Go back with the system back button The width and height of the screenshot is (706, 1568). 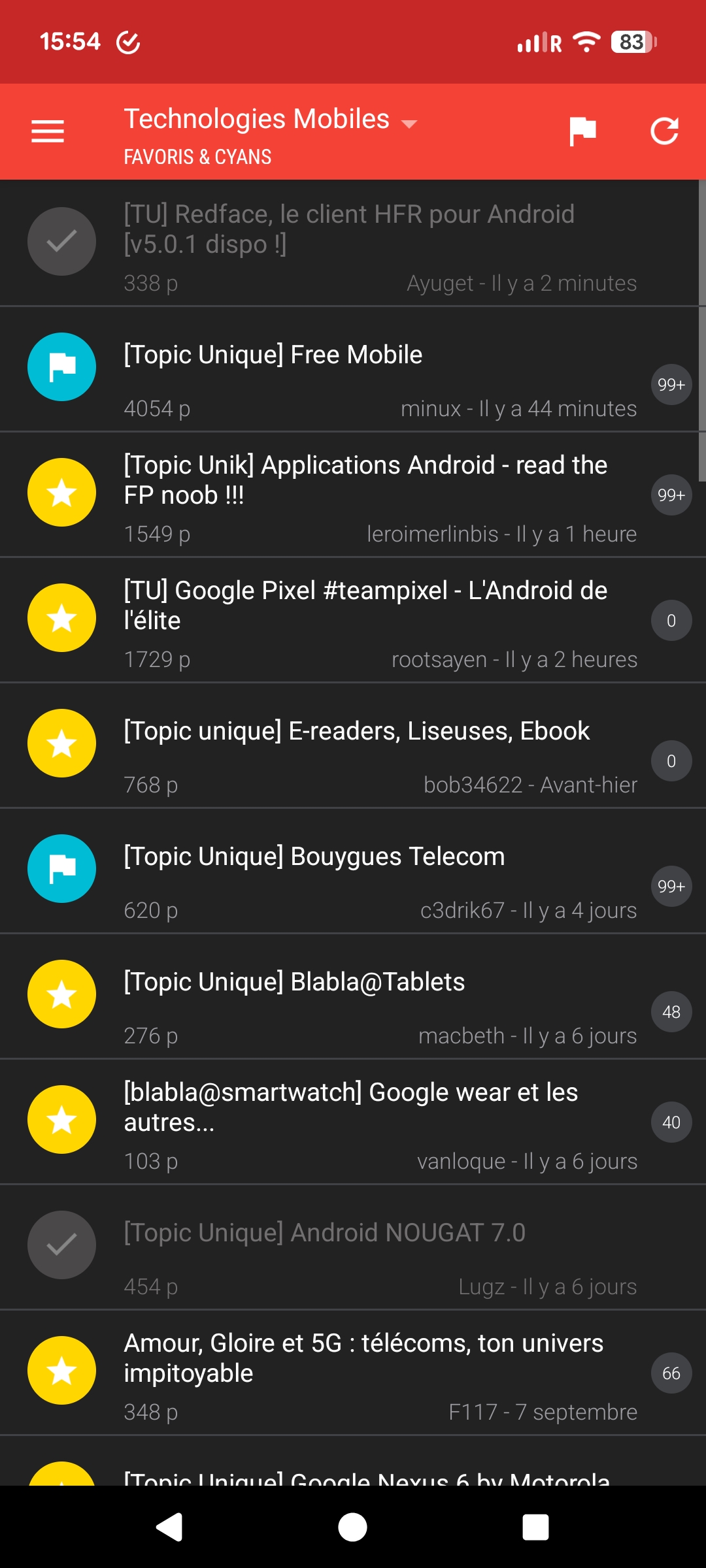pyautogui.click(x=169, y=1527)
